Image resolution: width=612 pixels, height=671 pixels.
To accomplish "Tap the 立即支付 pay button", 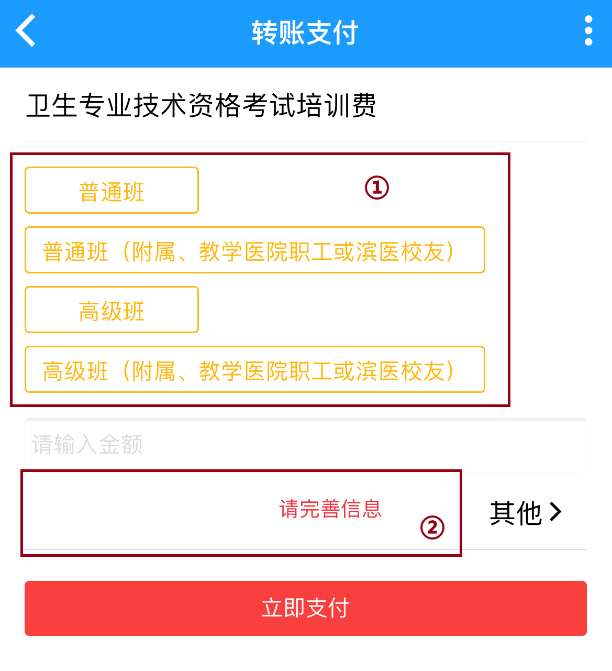I will (306, 608).
